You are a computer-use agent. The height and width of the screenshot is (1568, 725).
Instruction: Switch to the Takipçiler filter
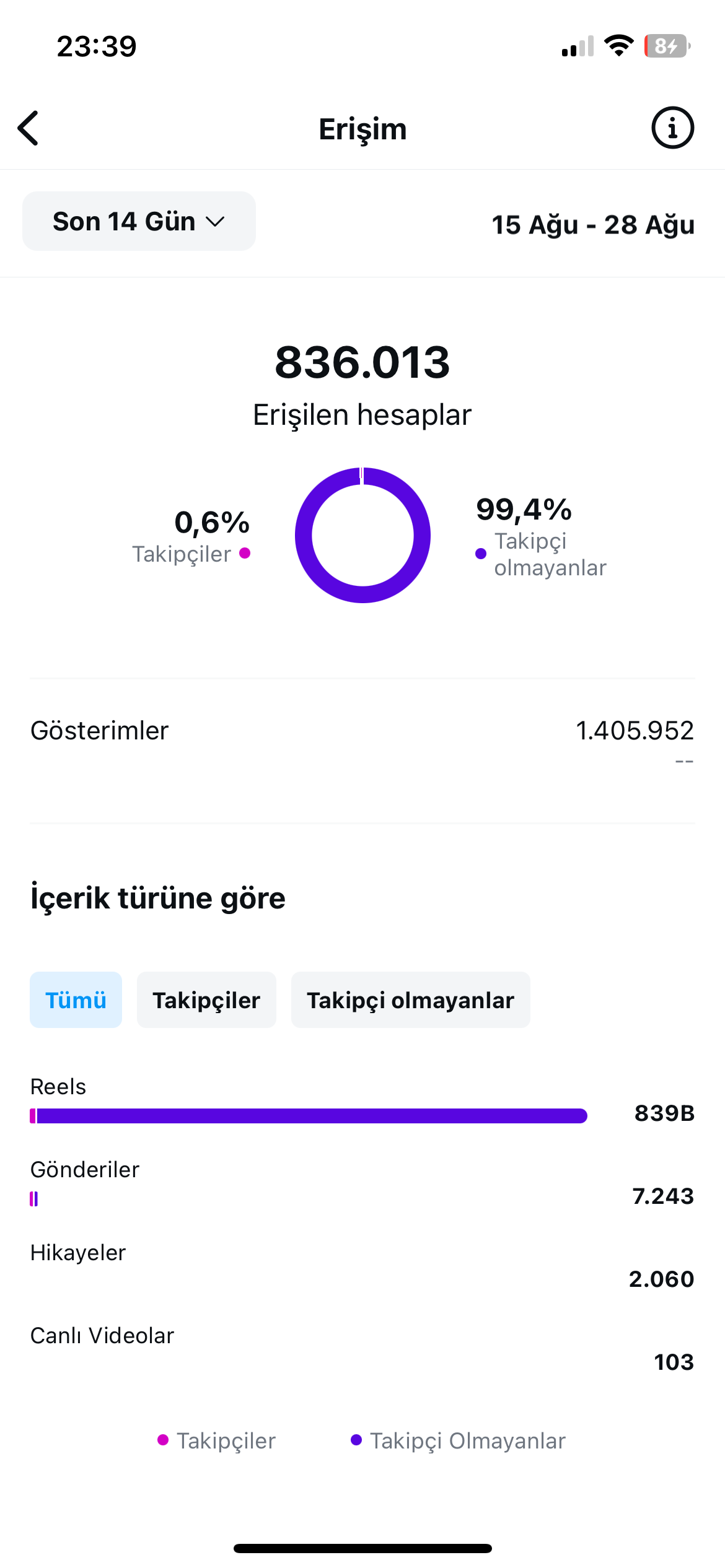click(x=206, y=1000)
